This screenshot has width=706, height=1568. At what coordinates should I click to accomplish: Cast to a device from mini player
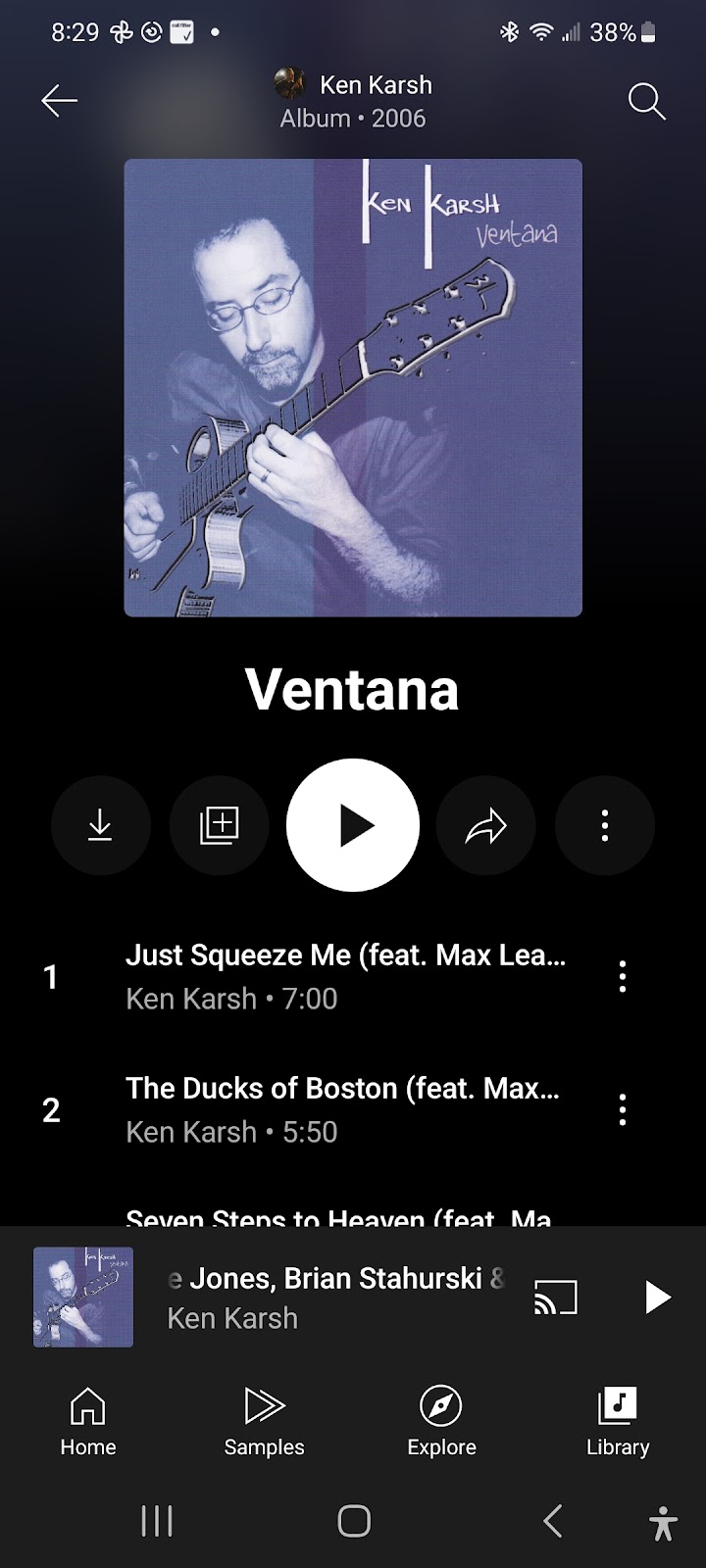[x=556, y=1297]
